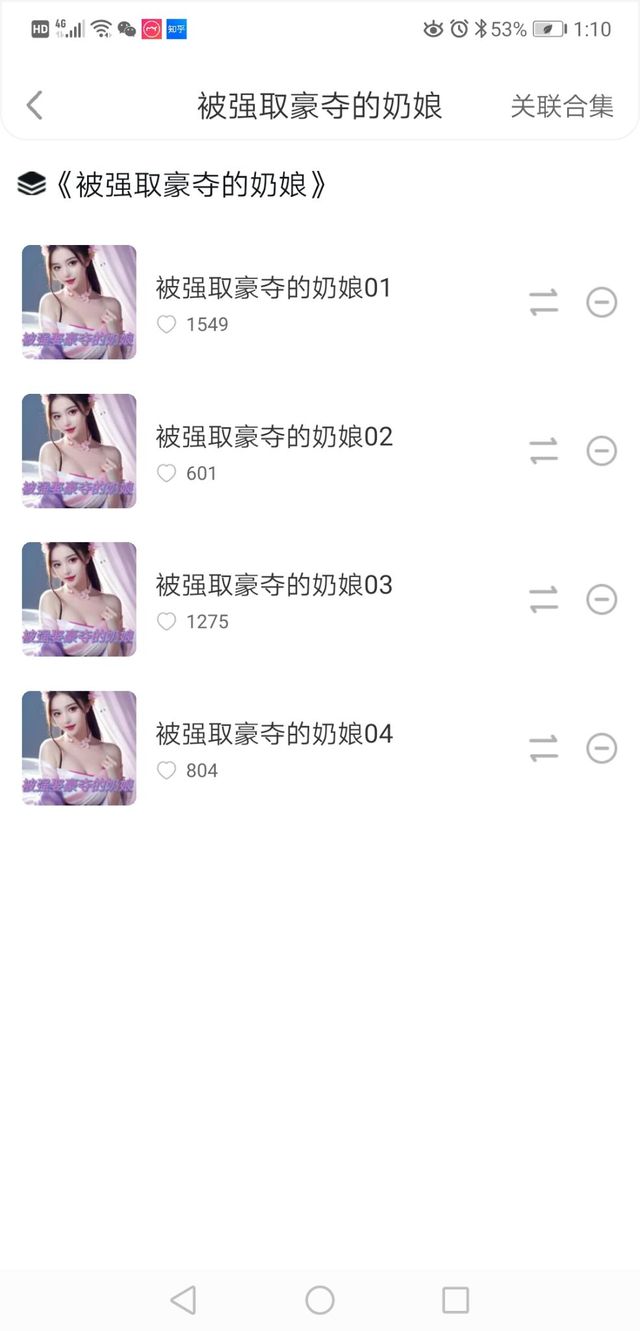Tap 关联合集 in the top bar
The width and height of the screenshot is (640, 1331).
[562, 106]
